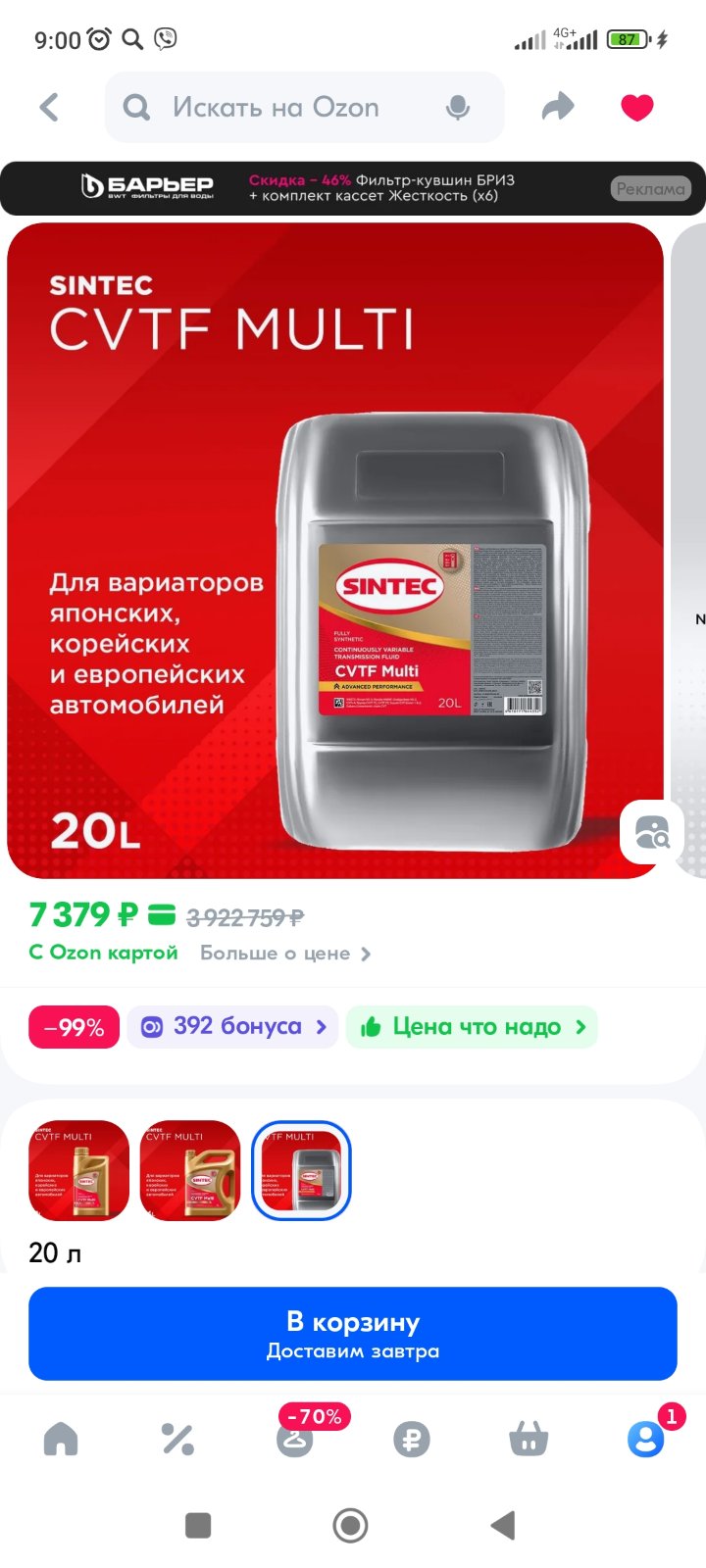Select the 20 л drum variant
706x1568 pixels.
[301, 1170]
